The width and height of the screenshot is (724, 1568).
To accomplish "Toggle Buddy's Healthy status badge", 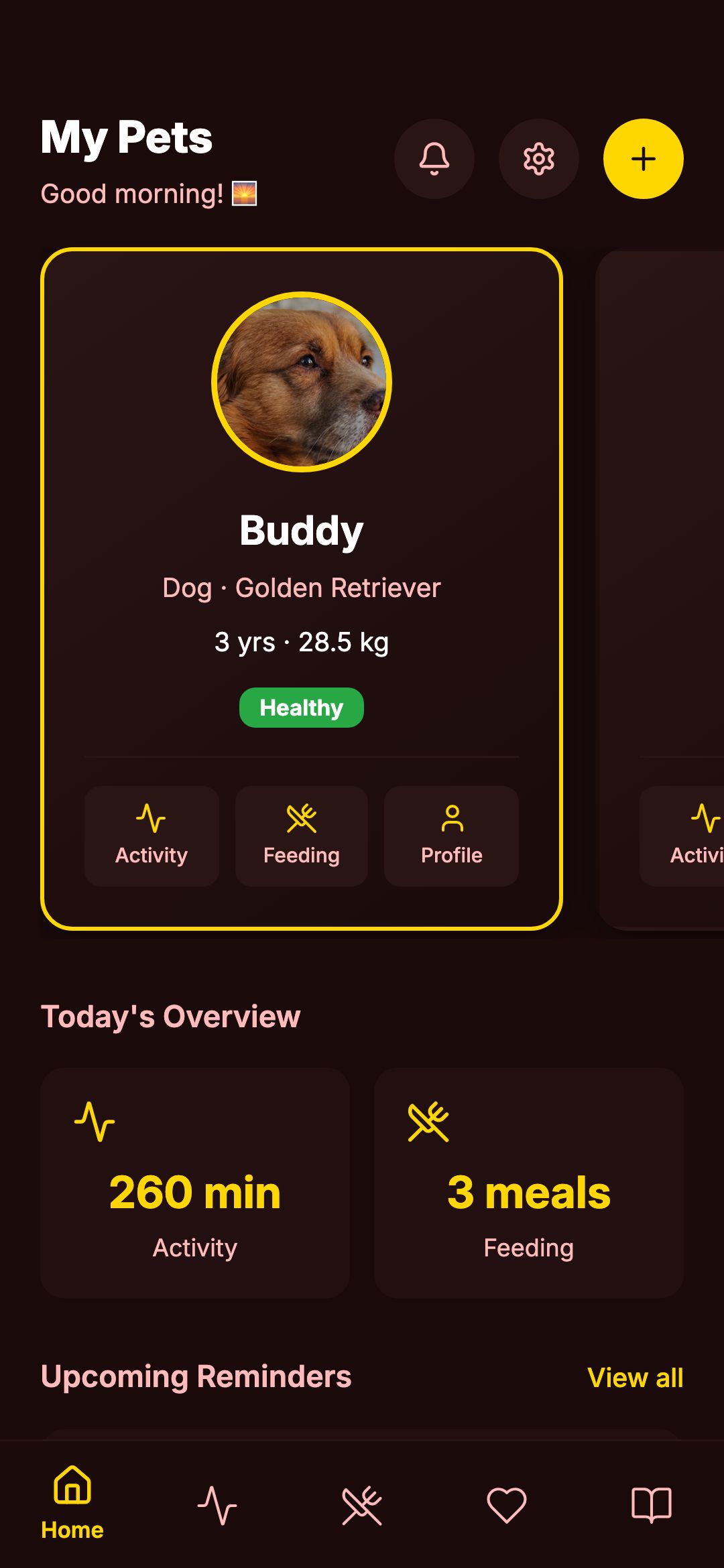I will click(x=300, y=707).
